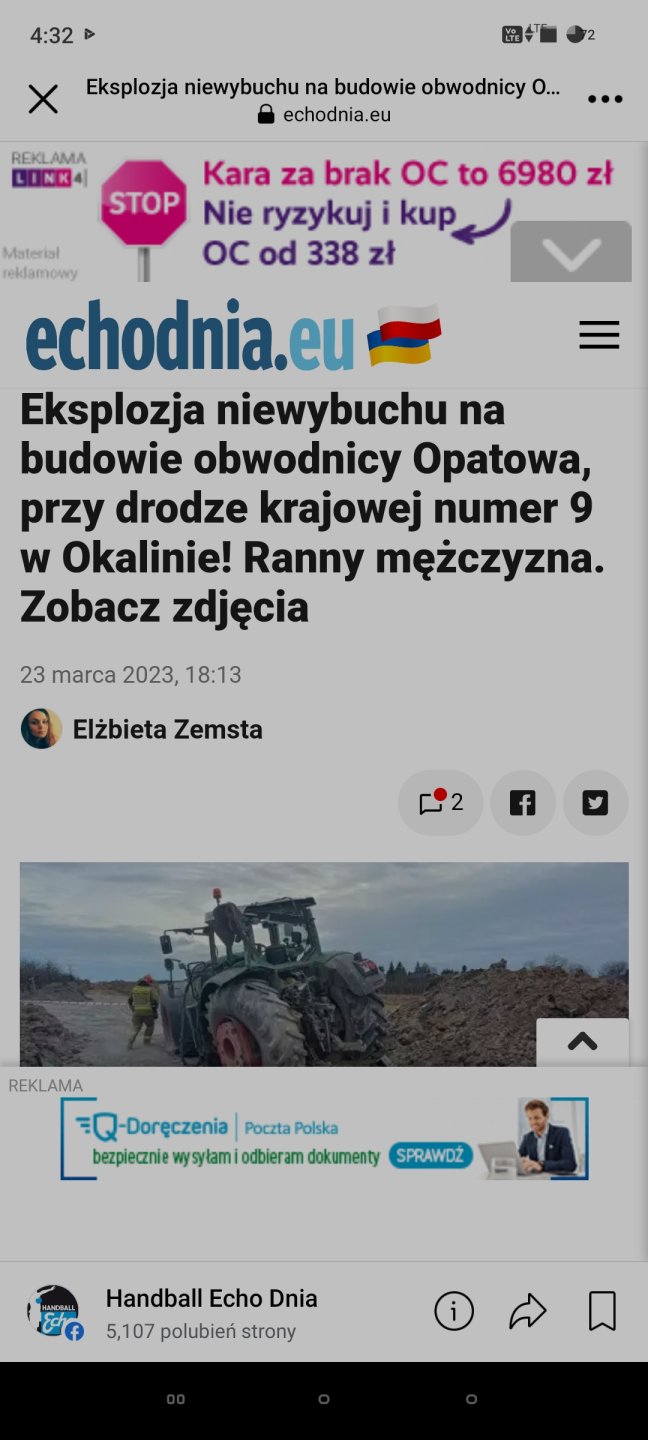
Task: Show page info
Action: pyautogui.click(x=453, y=1311)
